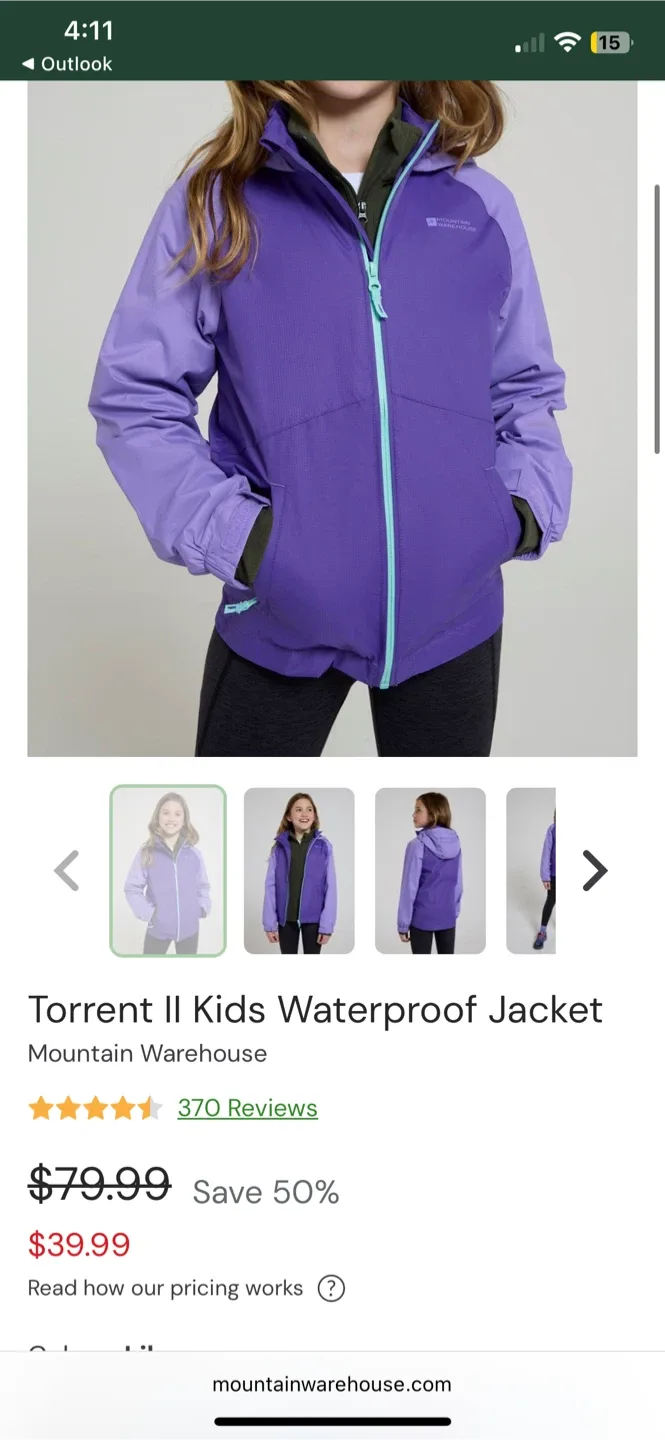Show next thumbnails with right arrow
This screenshot has width=665, height=1440.
tap(595, 870)
